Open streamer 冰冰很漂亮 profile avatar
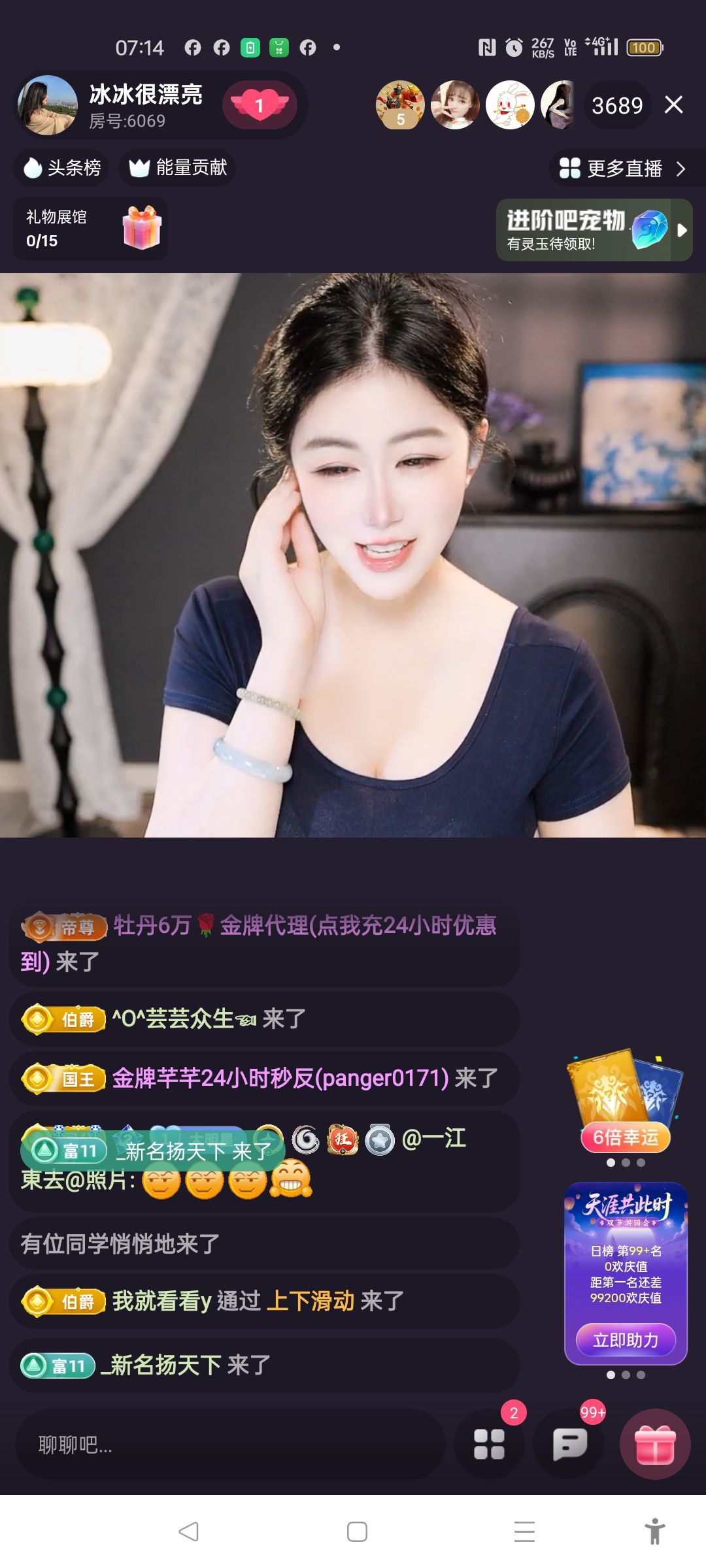Image resolution: width=706 pixels, height=1568 pixels. click(47, 105)
